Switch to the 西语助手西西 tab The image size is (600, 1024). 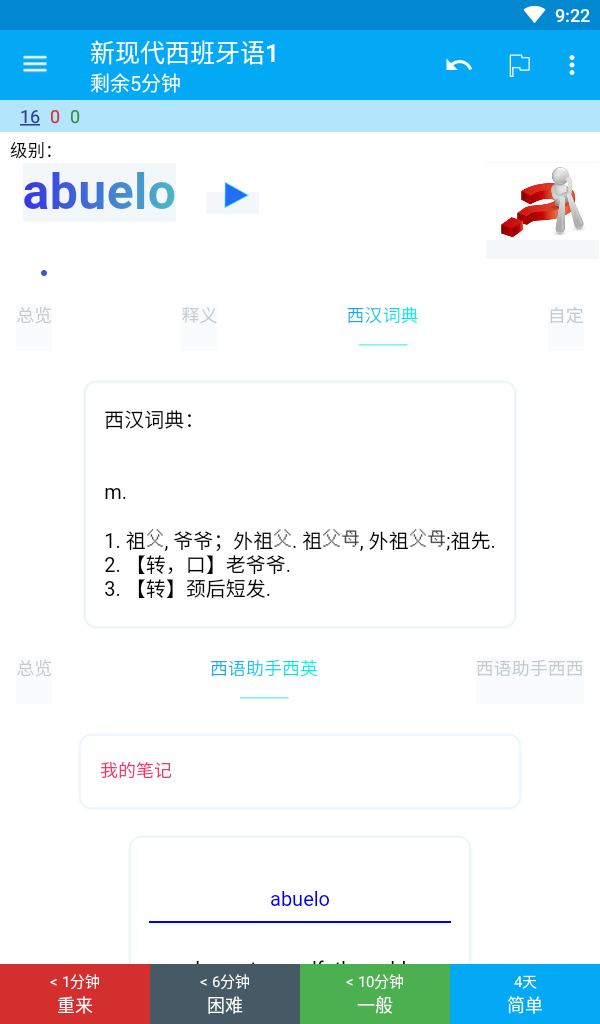point(529,669)
